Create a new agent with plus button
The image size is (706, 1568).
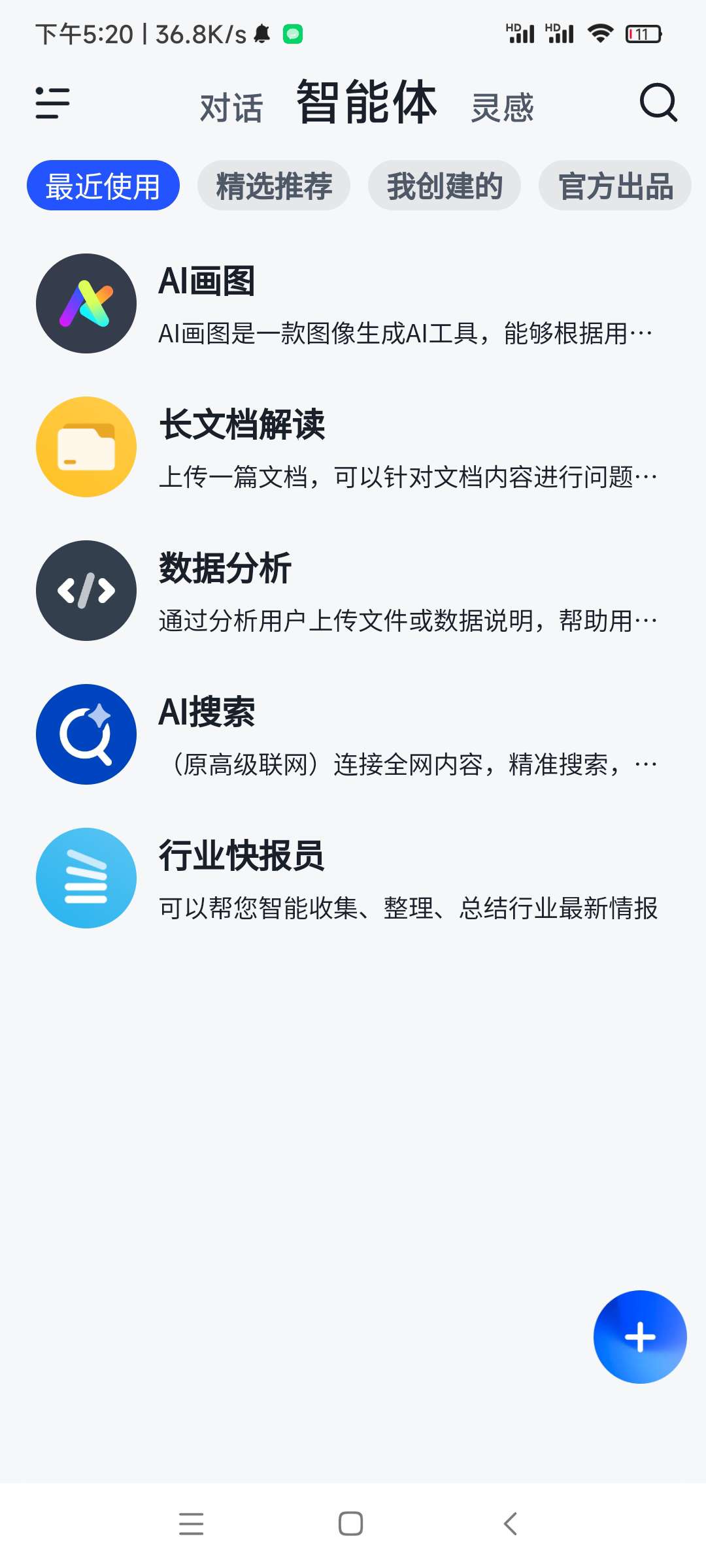(640, 1337)
